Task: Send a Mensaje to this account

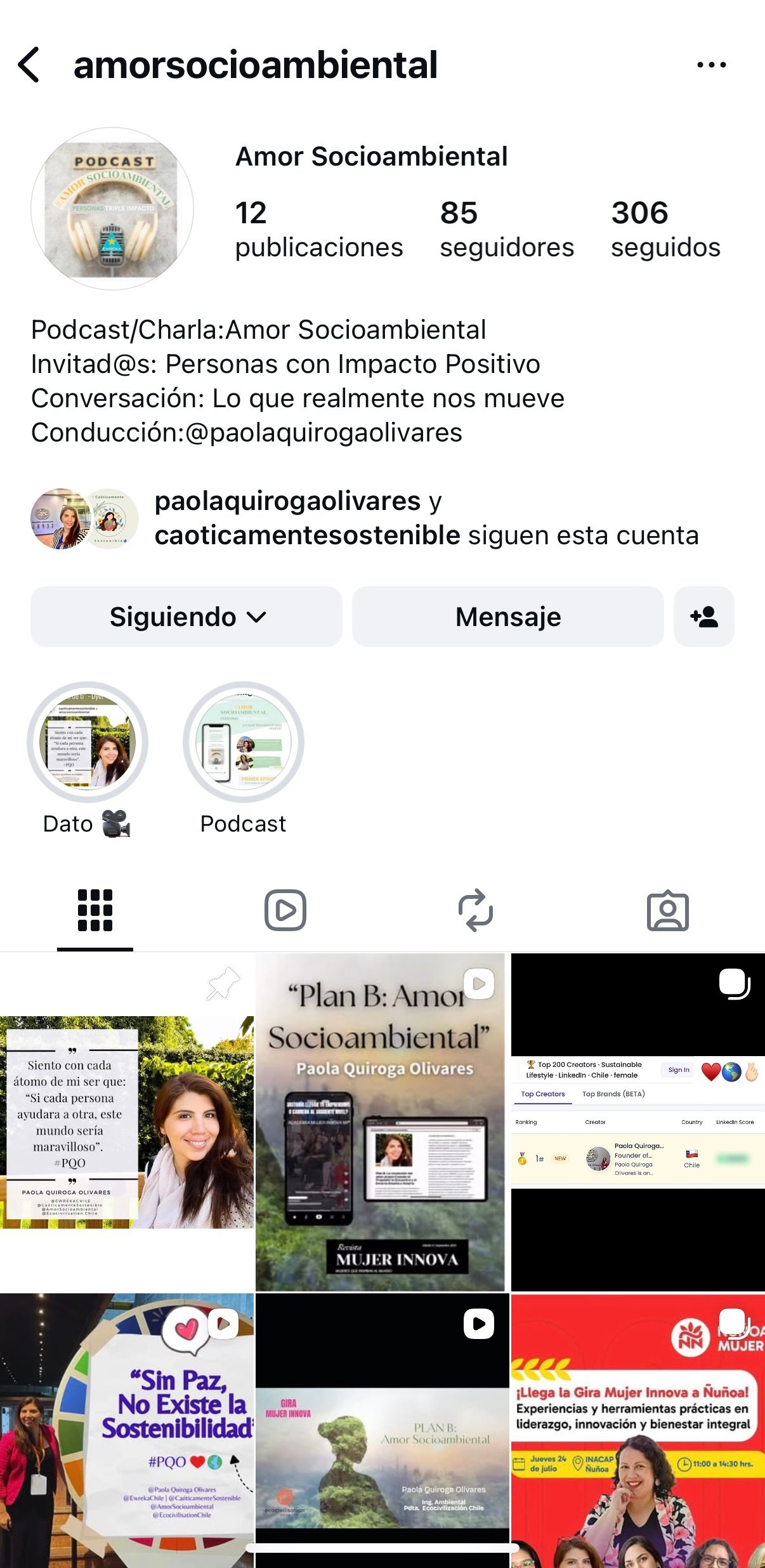Action: tap(507, 617)
